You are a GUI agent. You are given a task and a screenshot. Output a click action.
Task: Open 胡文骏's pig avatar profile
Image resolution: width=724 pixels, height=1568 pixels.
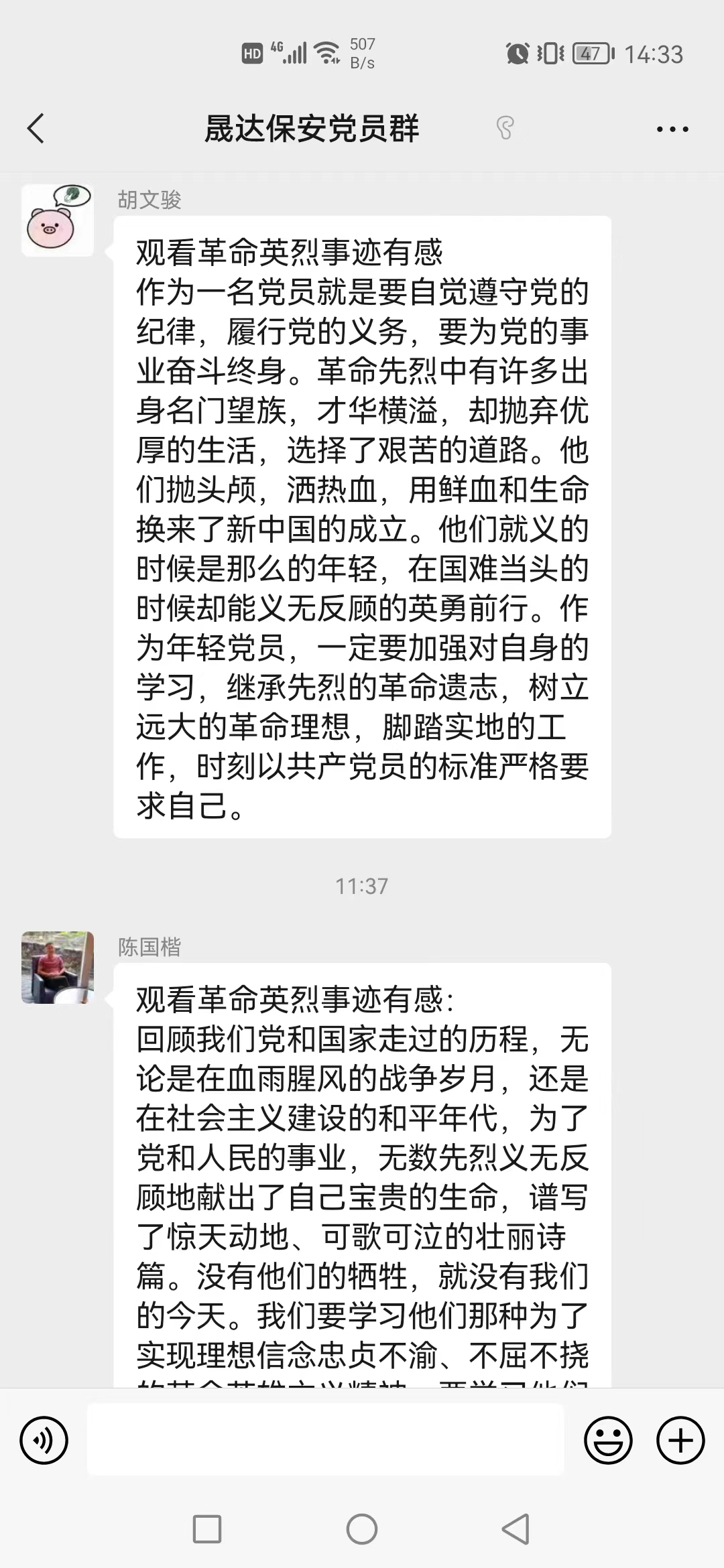click(58, 220)
